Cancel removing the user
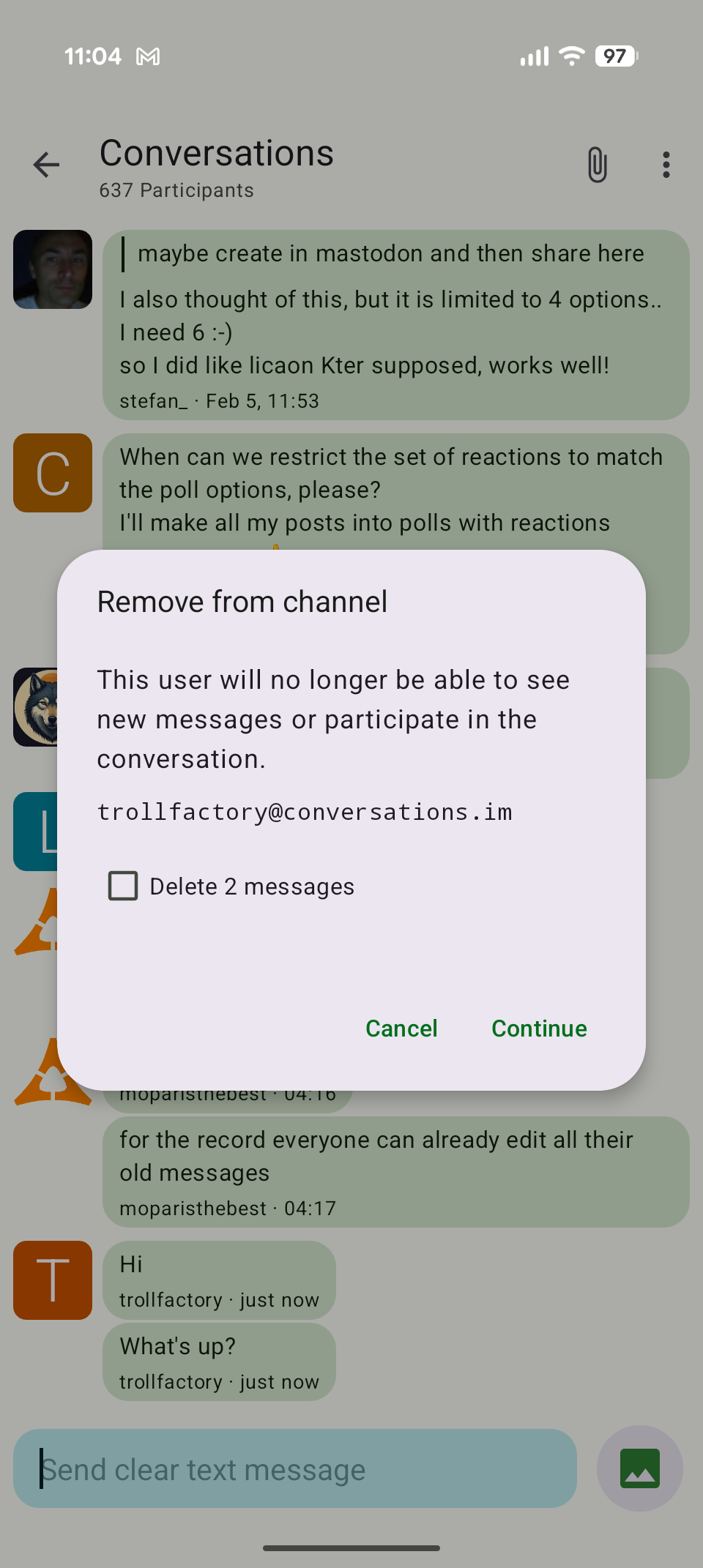703x1568 pixels. point(401,1028)
